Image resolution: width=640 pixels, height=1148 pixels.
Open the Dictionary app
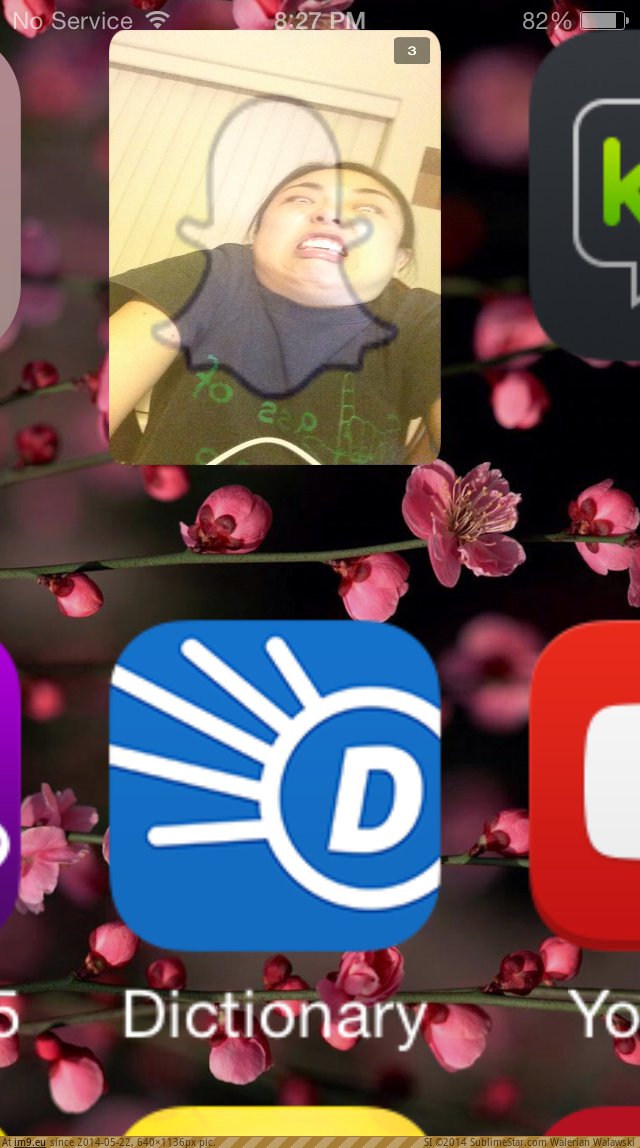click(275, 786)
